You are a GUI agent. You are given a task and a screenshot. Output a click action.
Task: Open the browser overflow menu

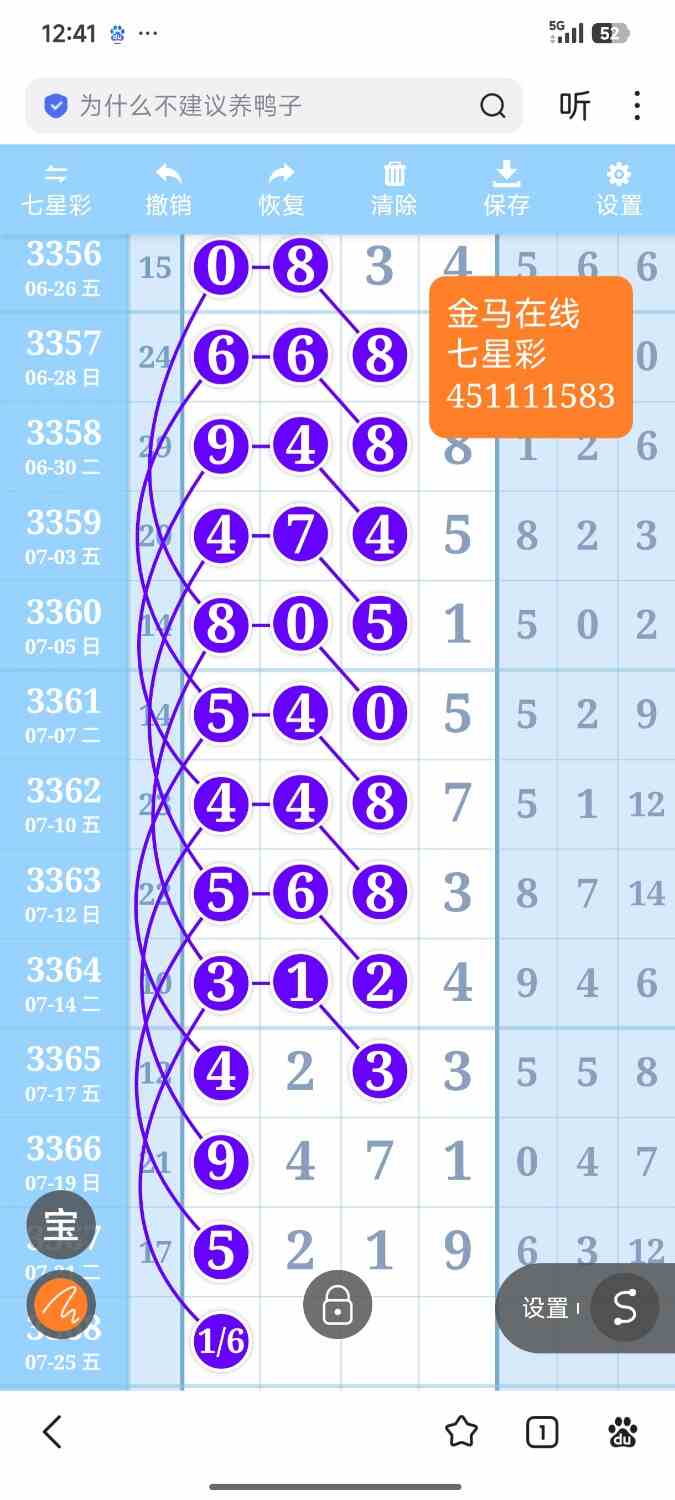(x=637, y=106)
